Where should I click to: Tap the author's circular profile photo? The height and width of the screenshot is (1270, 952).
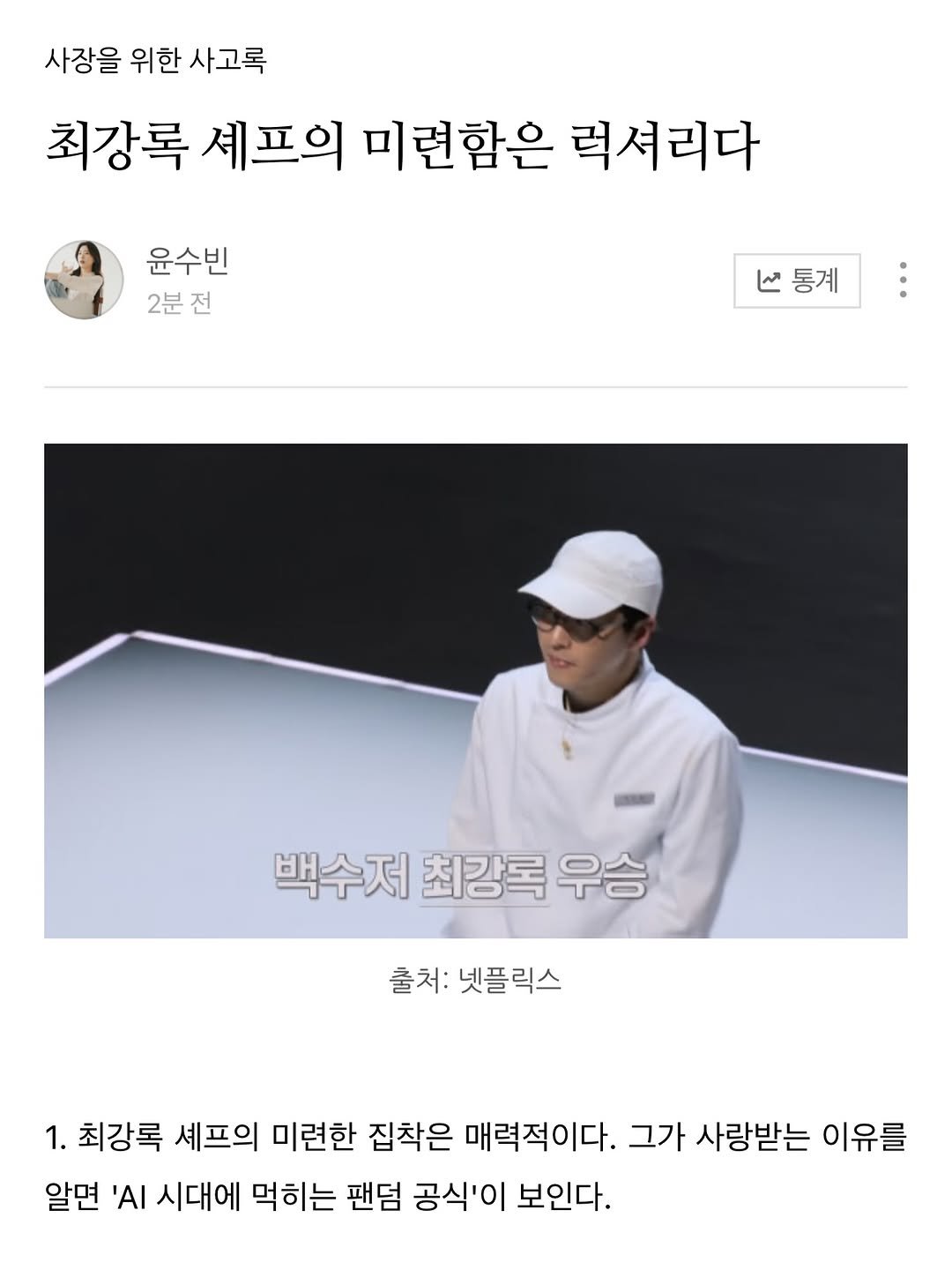click(x=86, y=280)
